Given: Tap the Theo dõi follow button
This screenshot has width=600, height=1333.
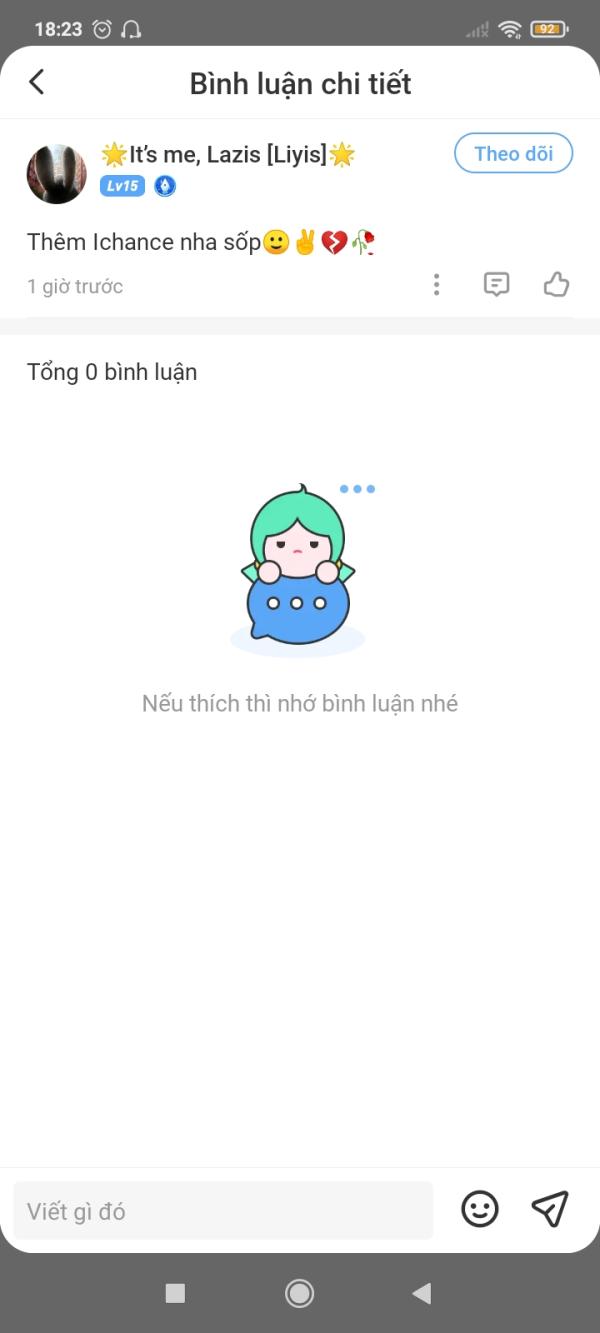Looking at the screenshot, I should pyautogui.click(x=513, y=154).
